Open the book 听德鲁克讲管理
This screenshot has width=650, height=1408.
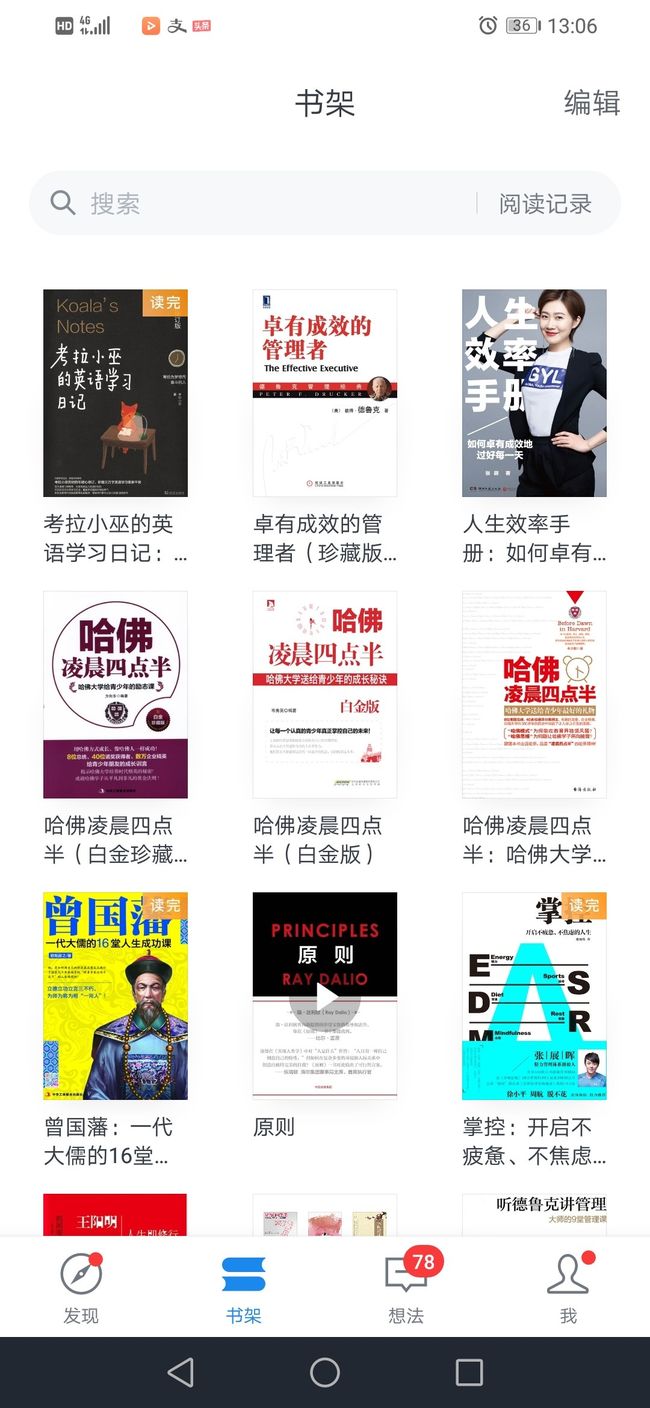(534, 1215)
